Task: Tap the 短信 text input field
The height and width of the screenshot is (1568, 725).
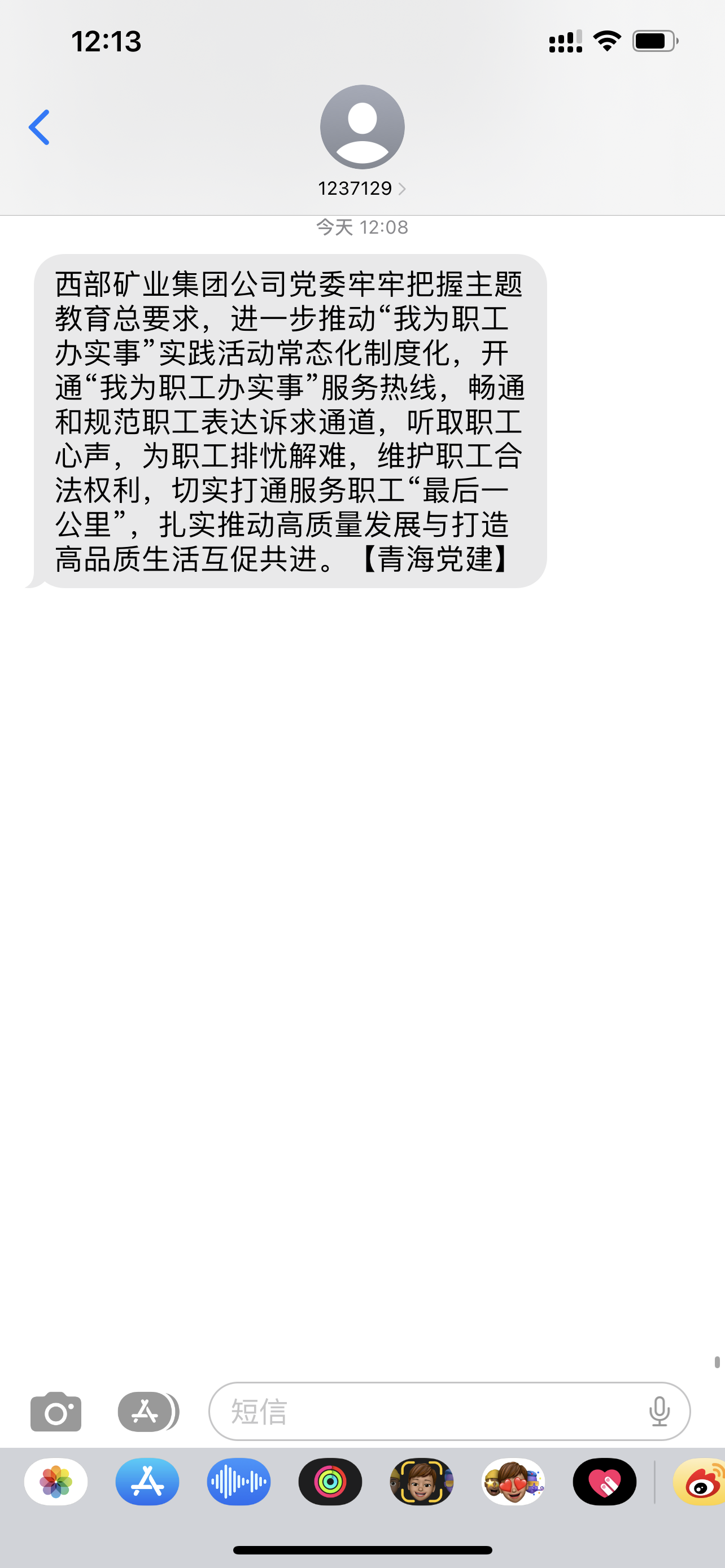Action: click(x=426, y=1411)
